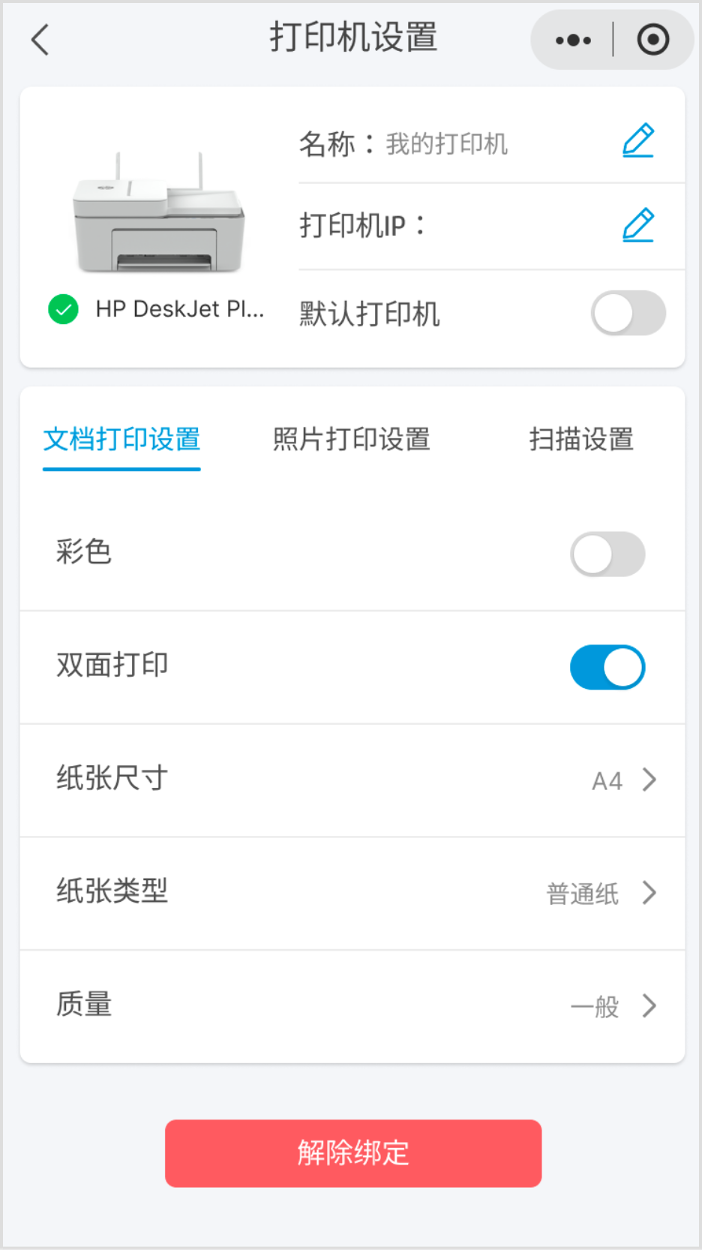
Task: Enable 默认打印机 switch
Action: point(627,313)
